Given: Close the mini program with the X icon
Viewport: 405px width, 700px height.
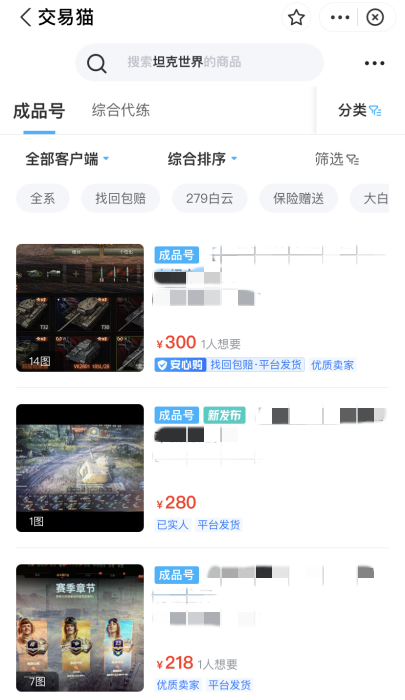Looking at the screenshot, I should pyautogui.click(x=375, y=17).
